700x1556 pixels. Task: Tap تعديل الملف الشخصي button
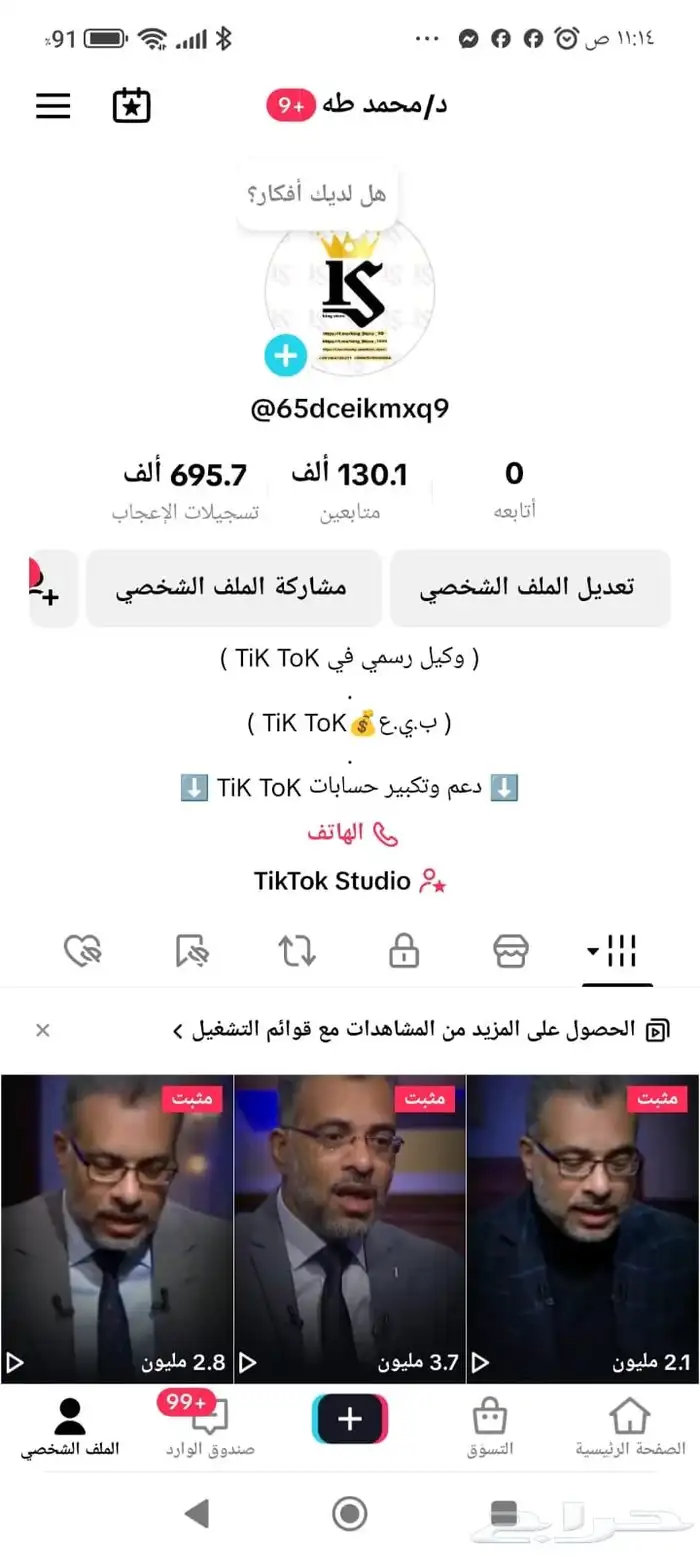coord(530,587)
